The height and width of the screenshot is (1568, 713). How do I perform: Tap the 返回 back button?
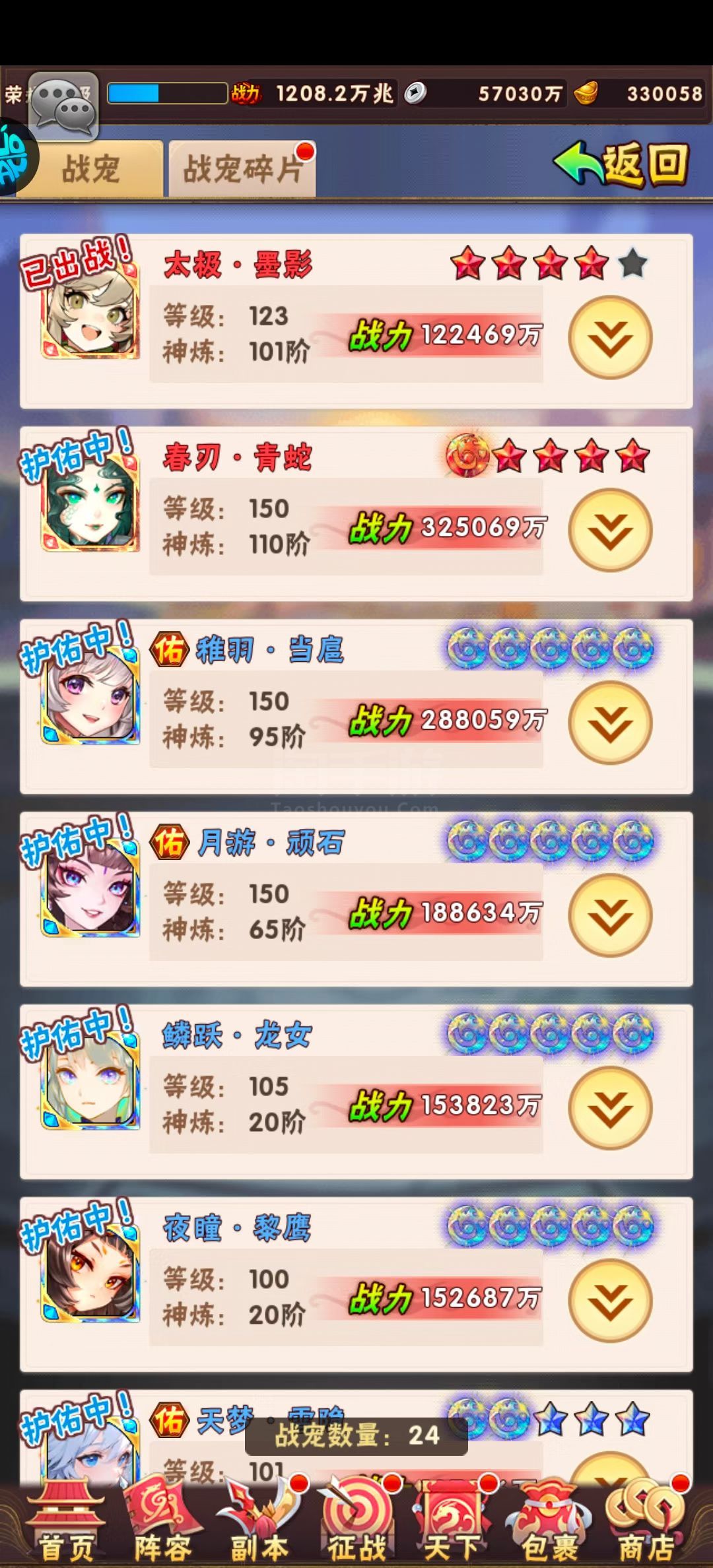pos(621,164)
